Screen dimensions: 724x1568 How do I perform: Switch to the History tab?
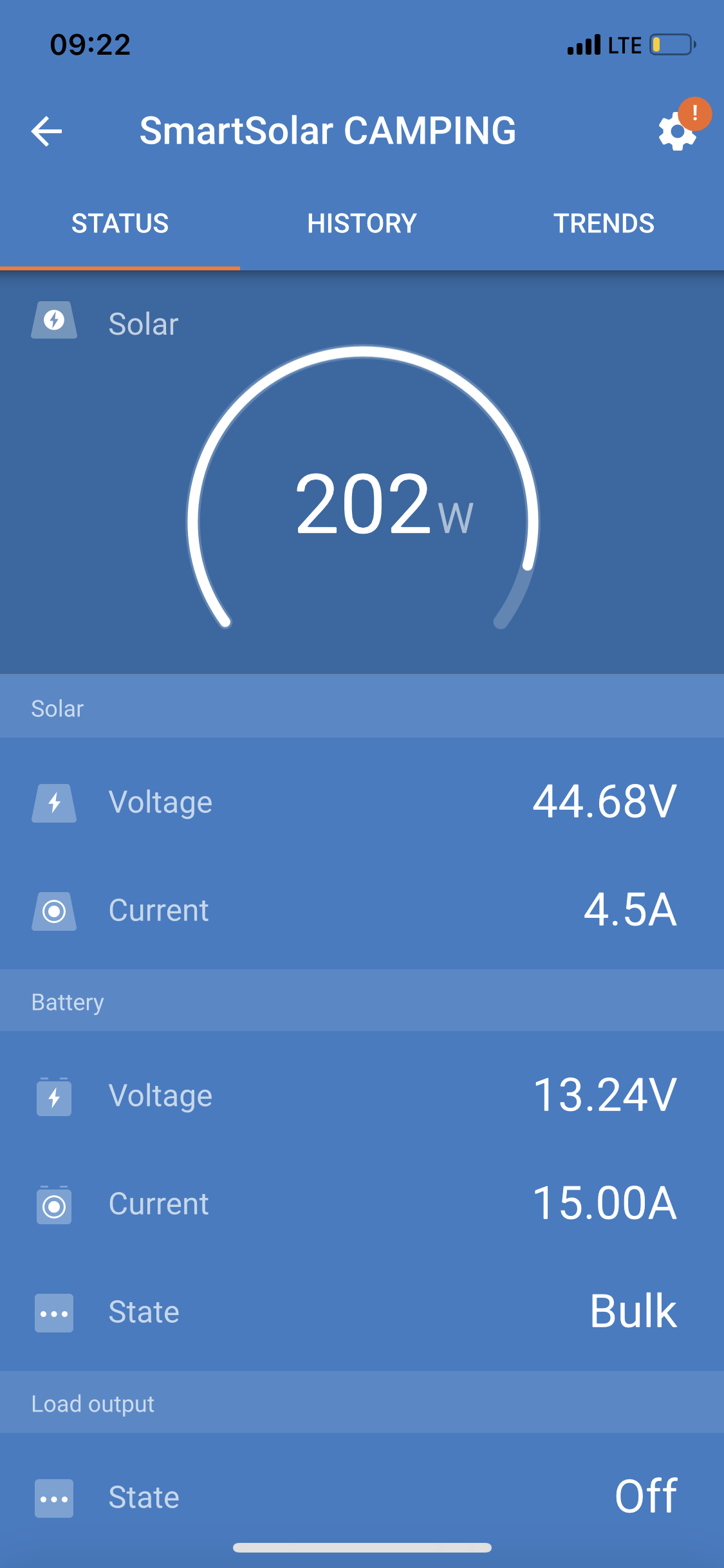pyautogui.click(x=362, y=223)
